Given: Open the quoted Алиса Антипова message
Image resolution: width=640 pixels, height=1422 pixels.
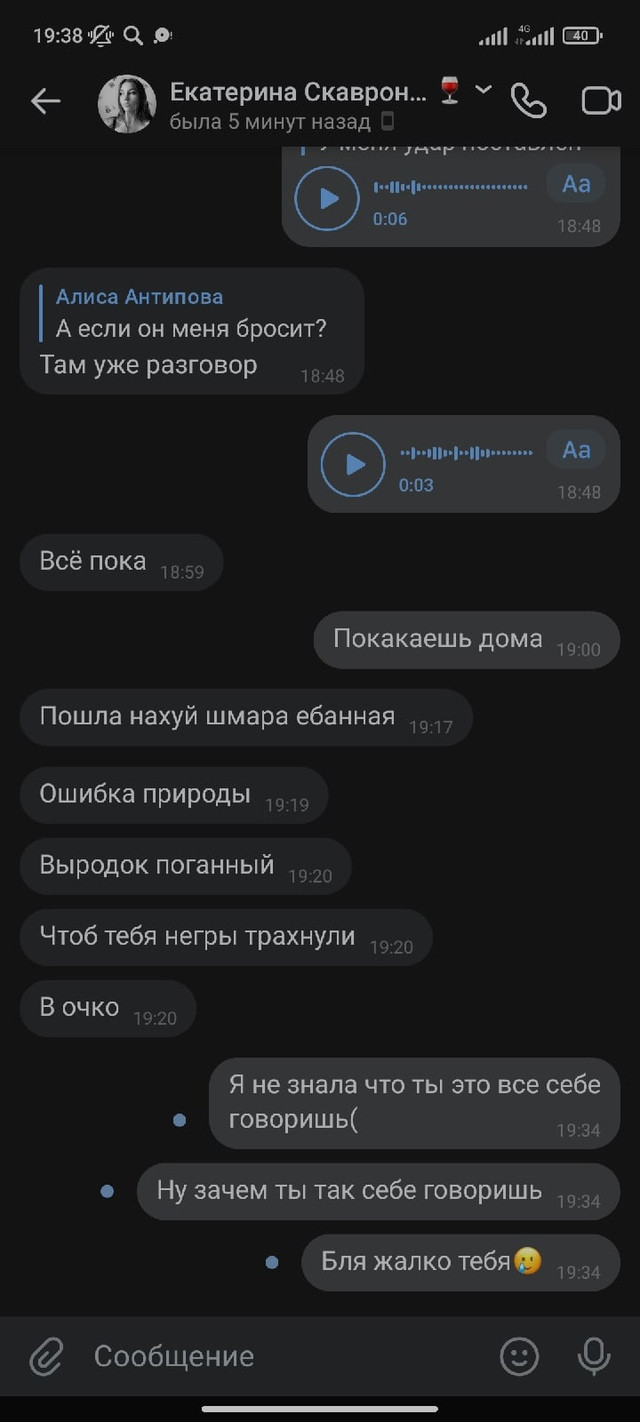Looking at the screenshot, I should click(190, 313).
